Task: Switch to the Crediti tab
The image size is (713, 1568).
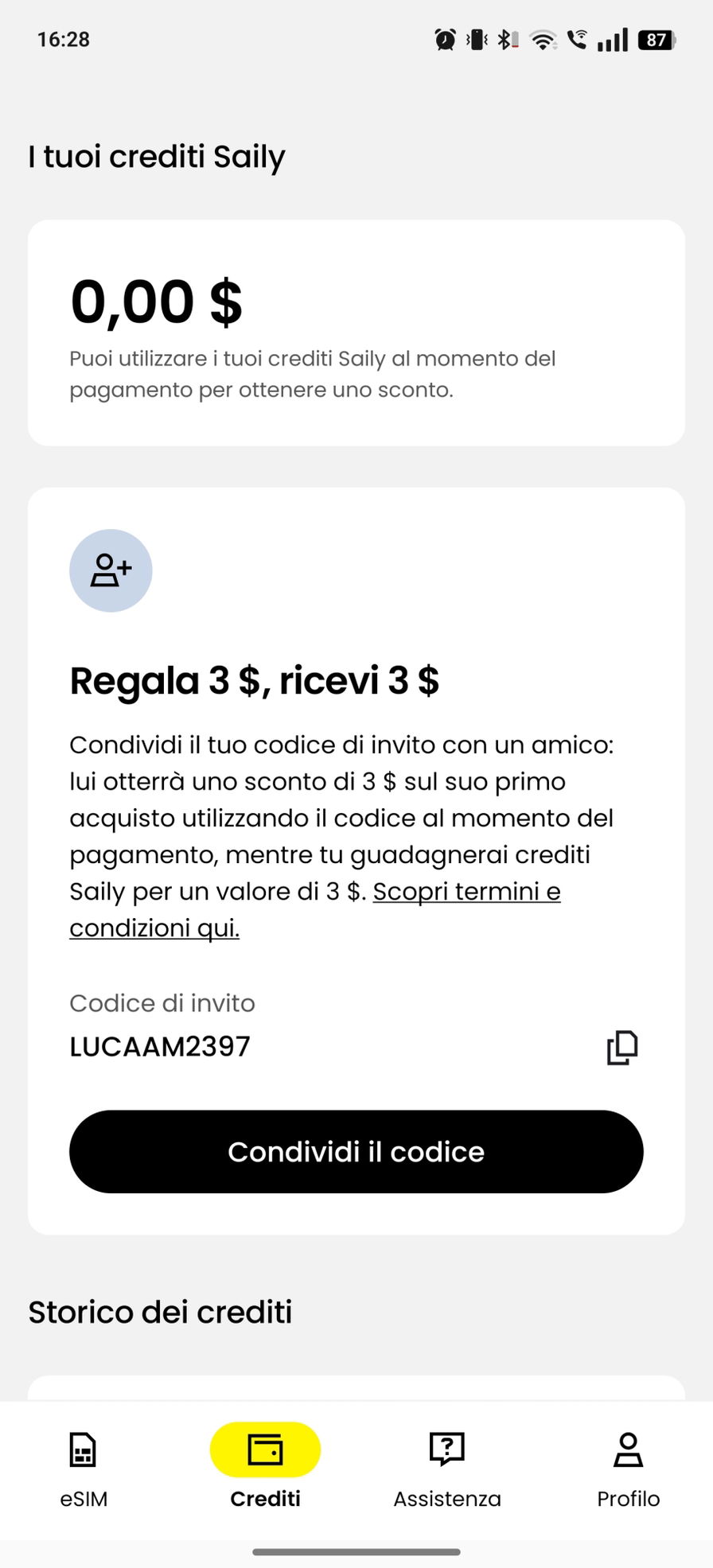Action: 265,1469
